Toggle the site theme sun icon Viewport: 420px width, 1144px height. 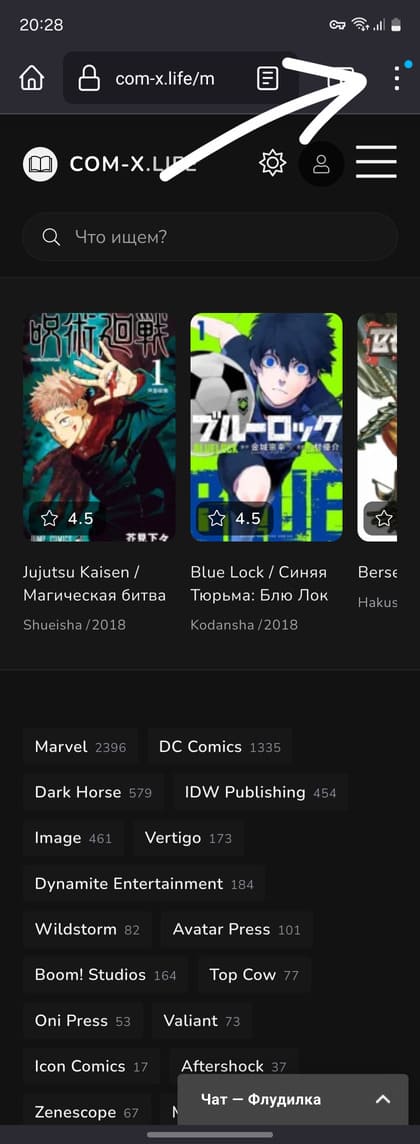point(273,162)
